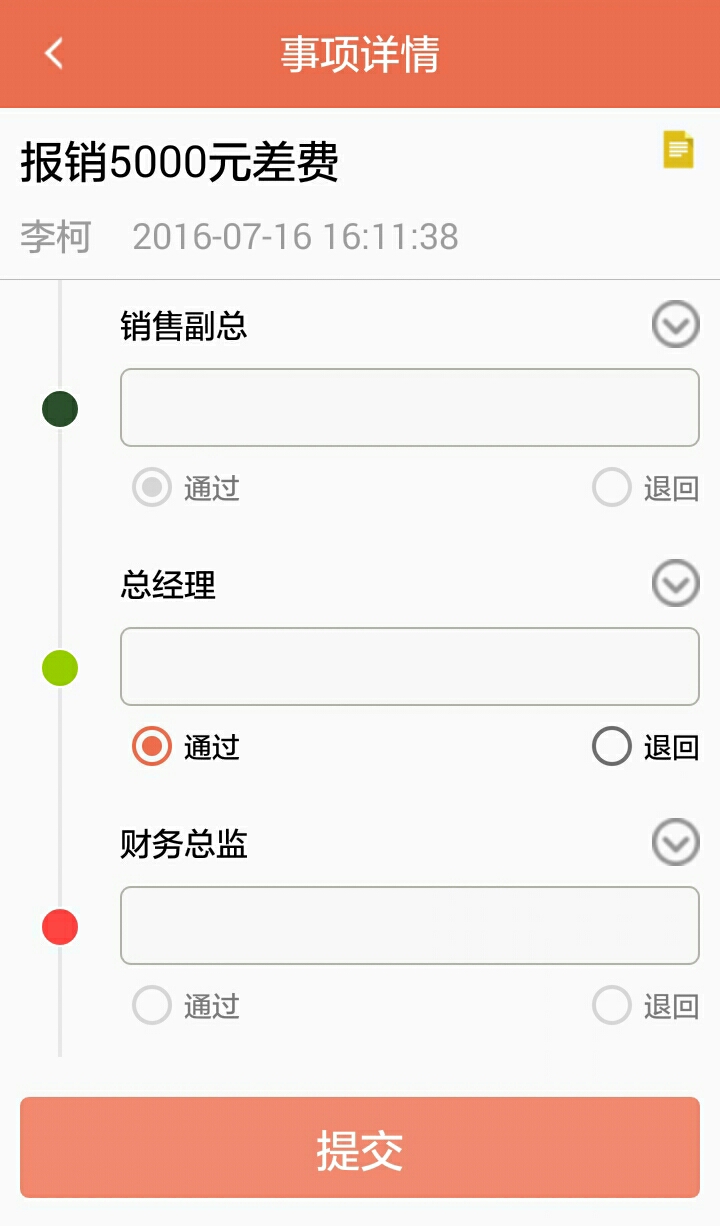Screen dimensions: 720x1226
Task: Go back from 事项详情 page
Action: tap(54, 54)
